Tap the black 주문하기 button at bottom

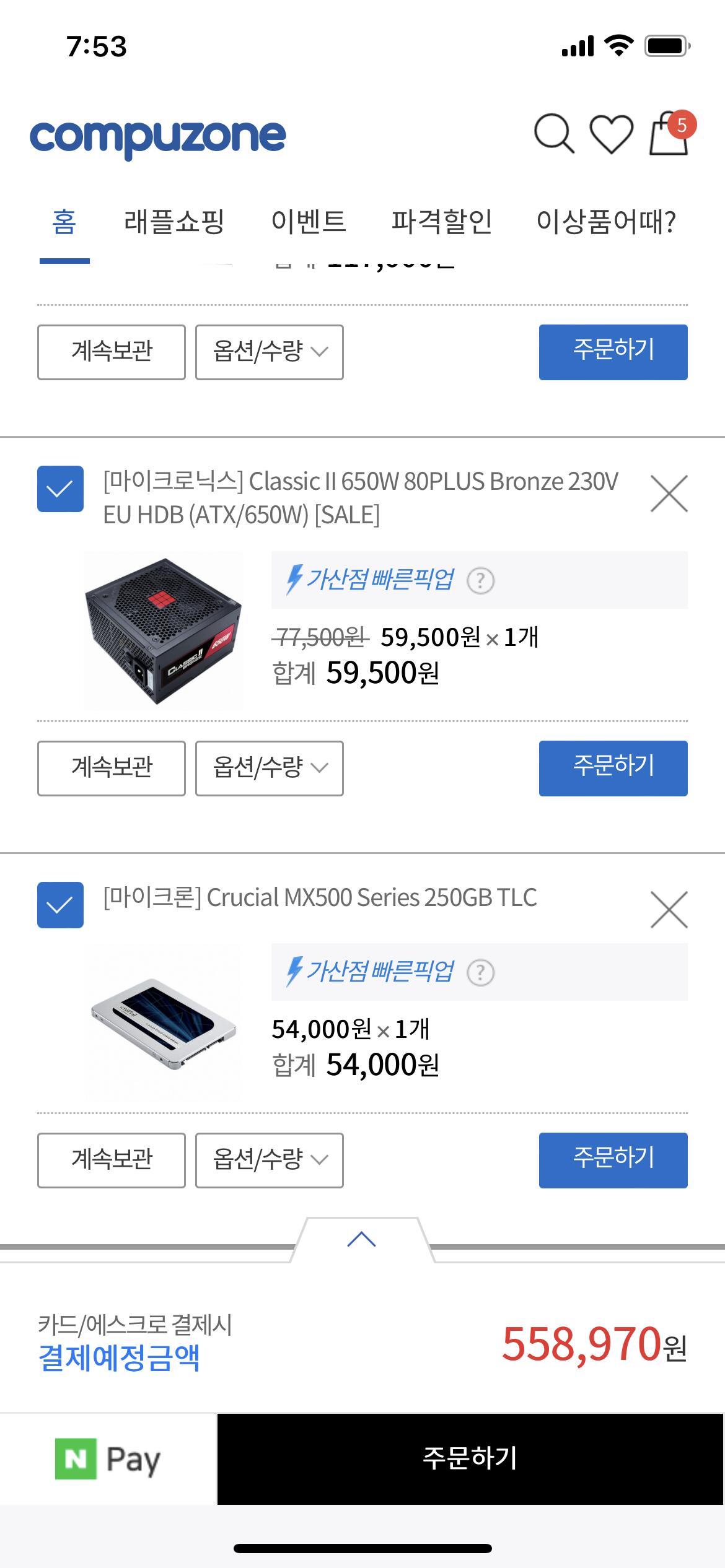tap(470, 1459)
